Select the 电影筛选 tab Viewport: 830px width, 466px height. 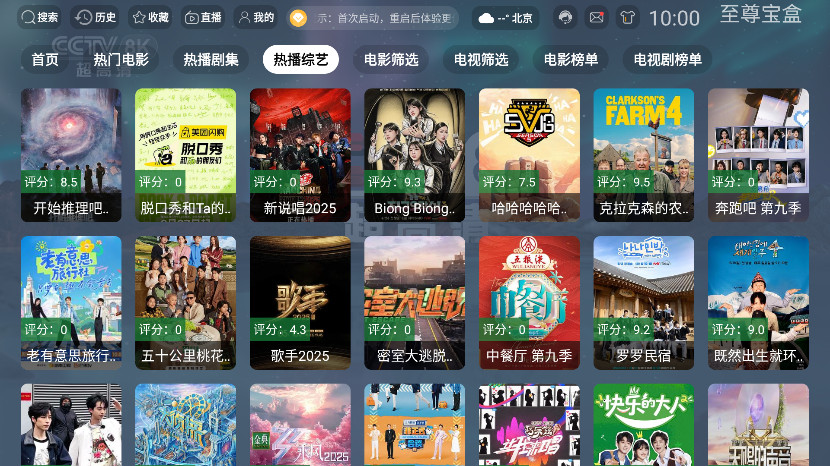click(391, 60)
